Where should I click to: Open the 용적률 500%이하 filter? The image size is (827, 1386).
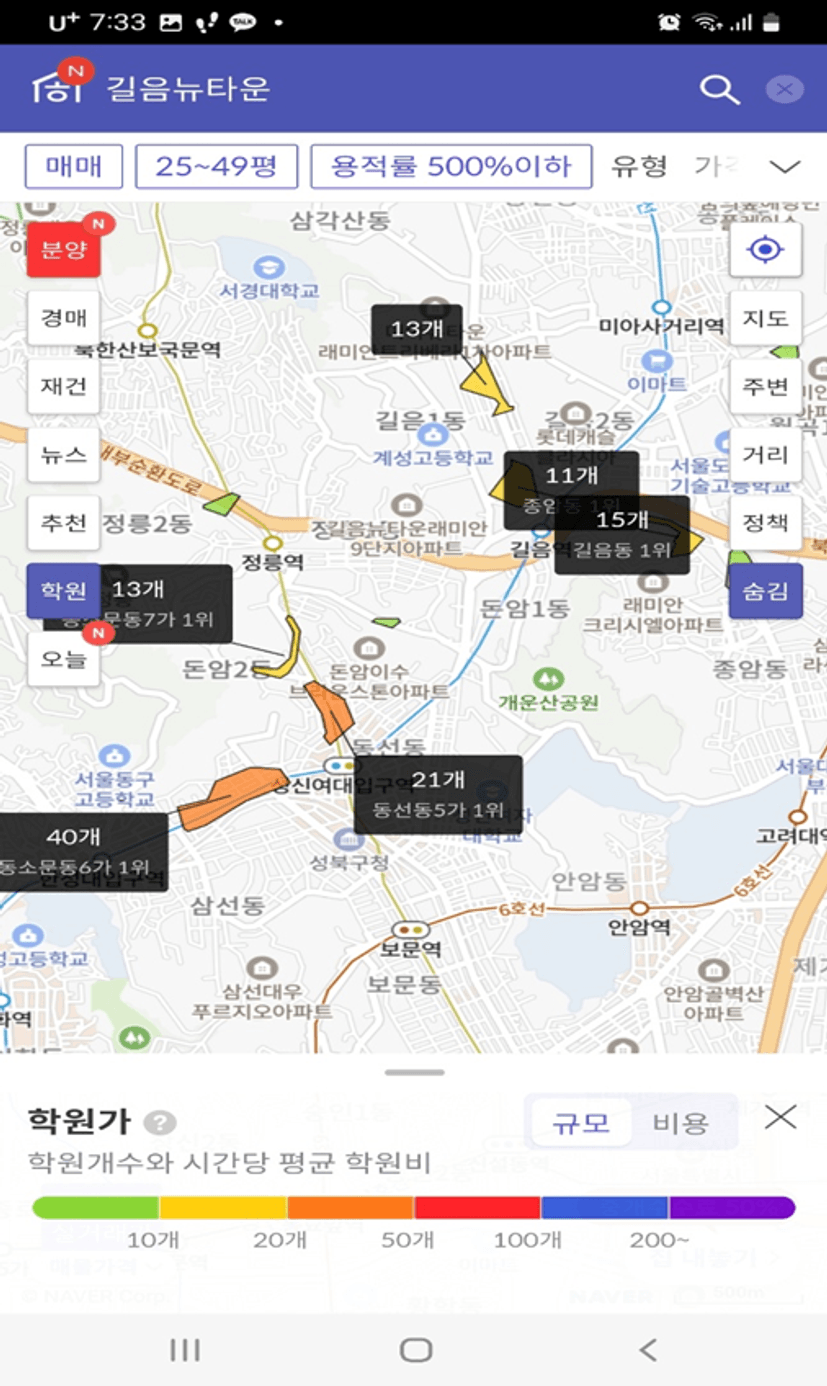coord(451,166)
